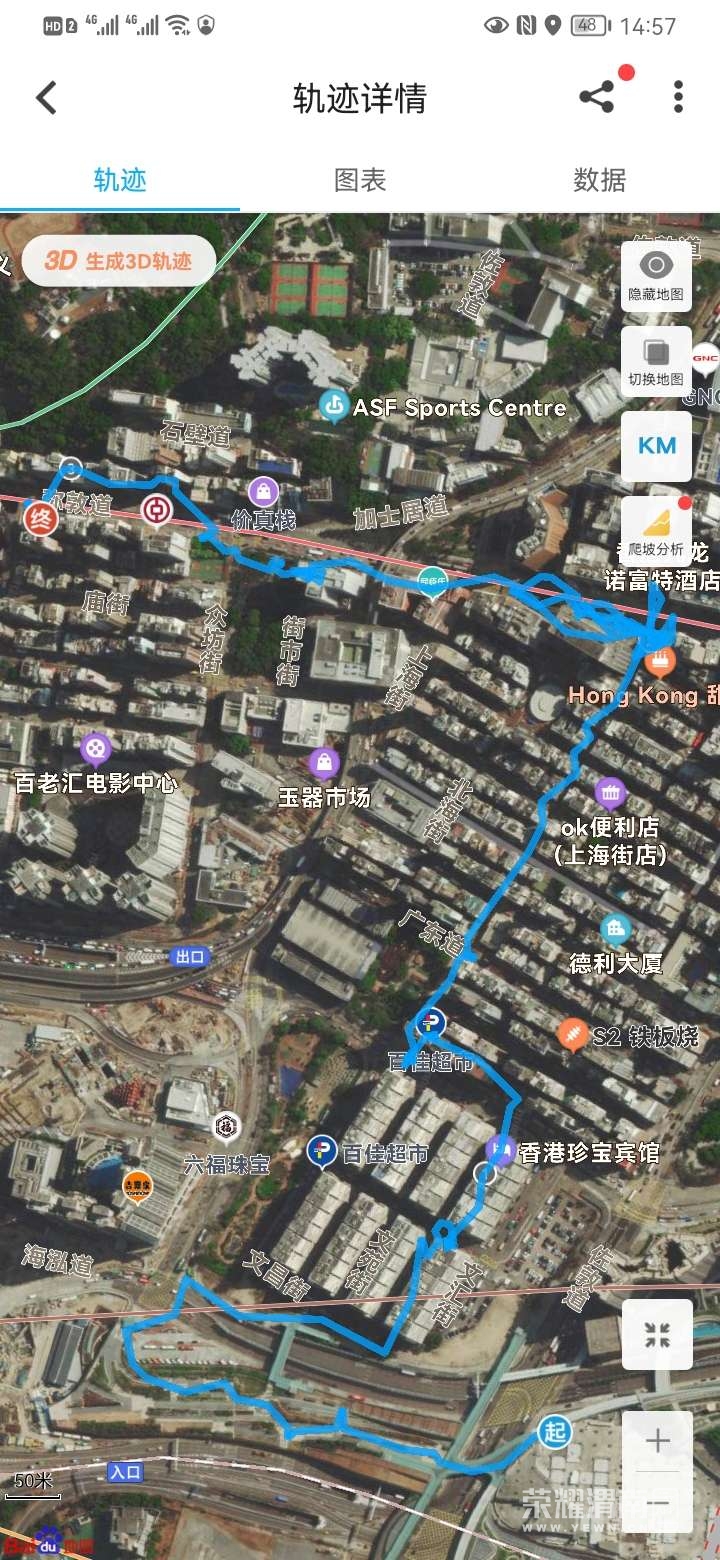This screenshot has width=720, height=1560.
Task: Open the overflow menu
Action: tap(678, 97)
